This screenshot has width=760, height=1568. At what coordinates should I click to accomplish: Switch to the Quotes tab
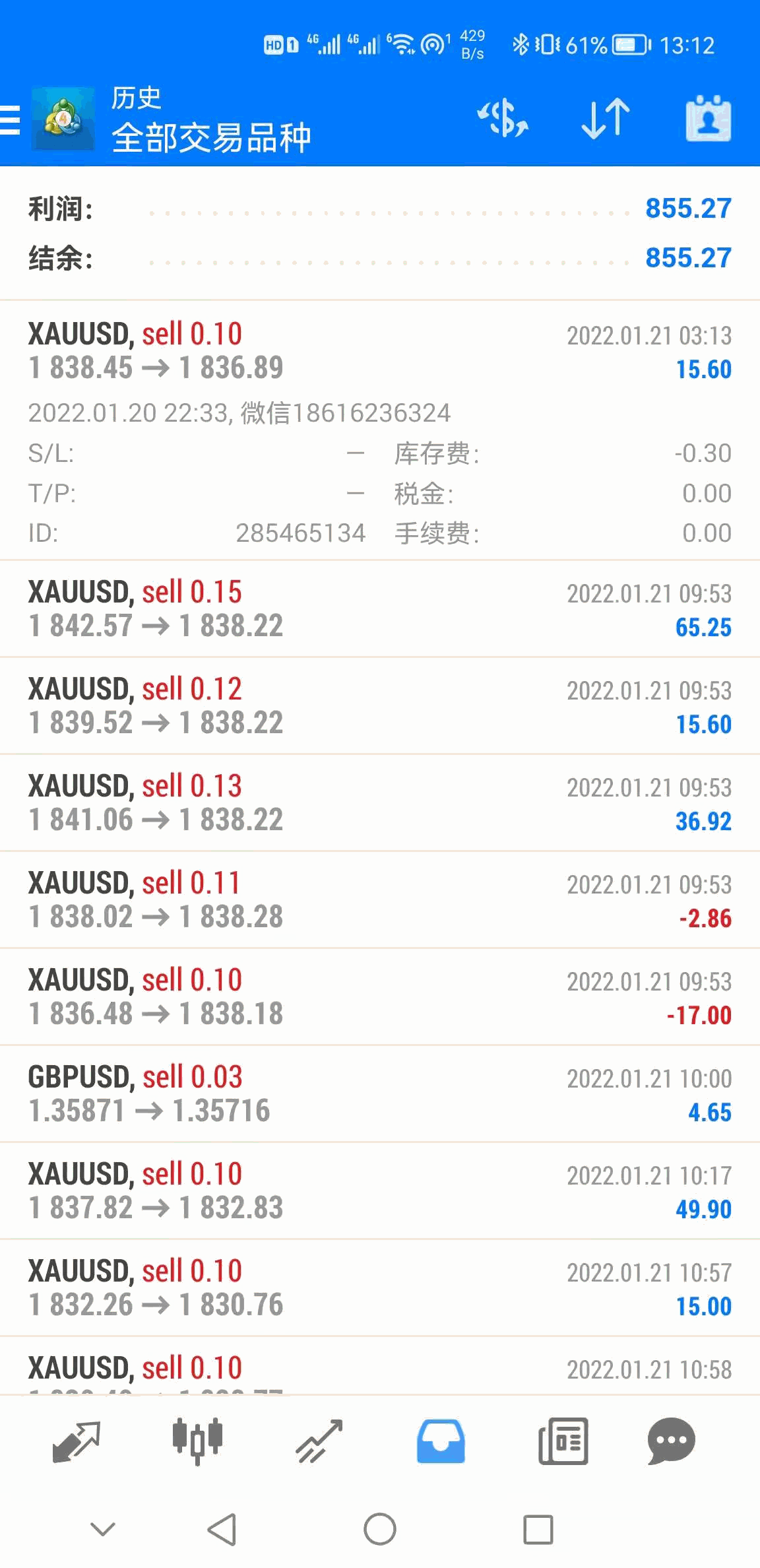pyautogui.click(x=76, y=1441)
